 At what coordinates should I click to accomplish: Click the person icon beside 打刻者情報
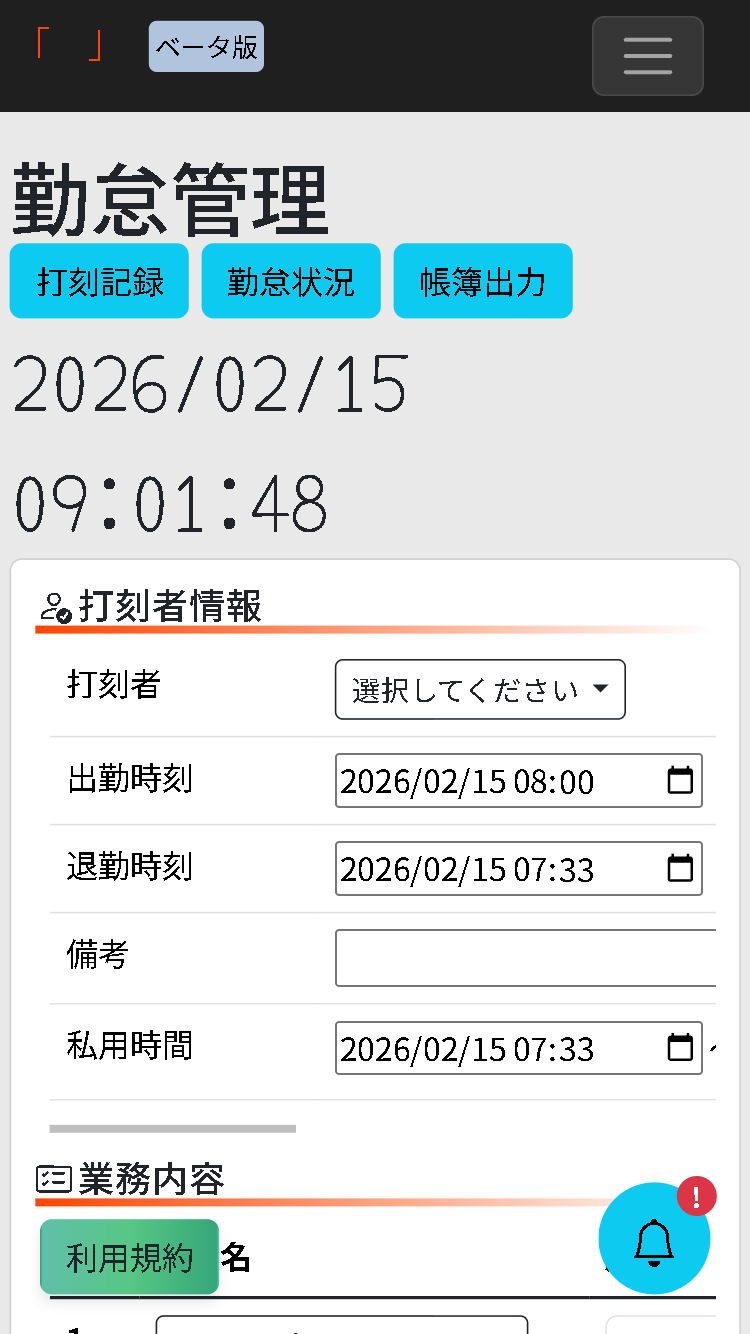point(54,606)
